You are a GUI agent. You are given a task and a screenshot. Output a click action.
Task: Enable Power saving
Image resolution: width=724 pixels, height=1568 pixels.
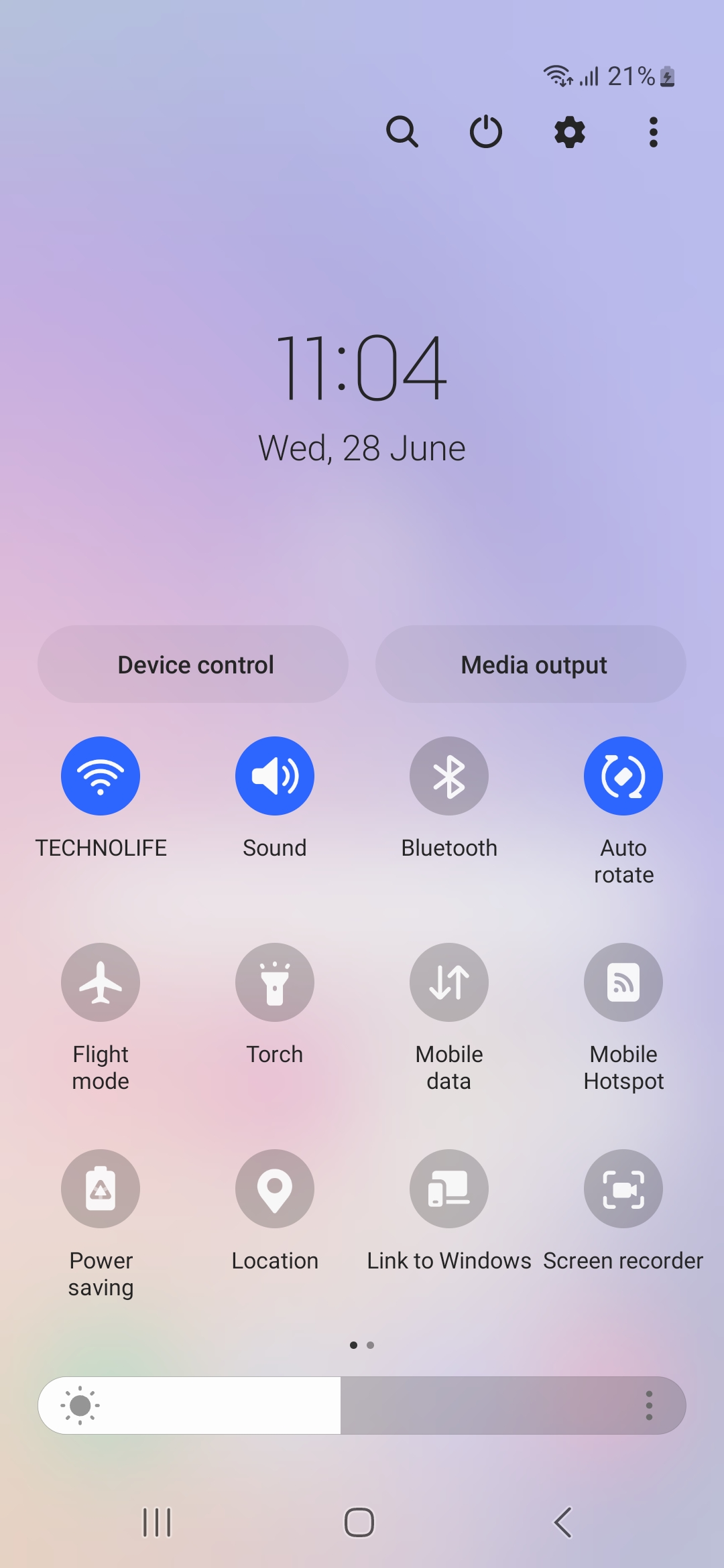click(101, 1189)
